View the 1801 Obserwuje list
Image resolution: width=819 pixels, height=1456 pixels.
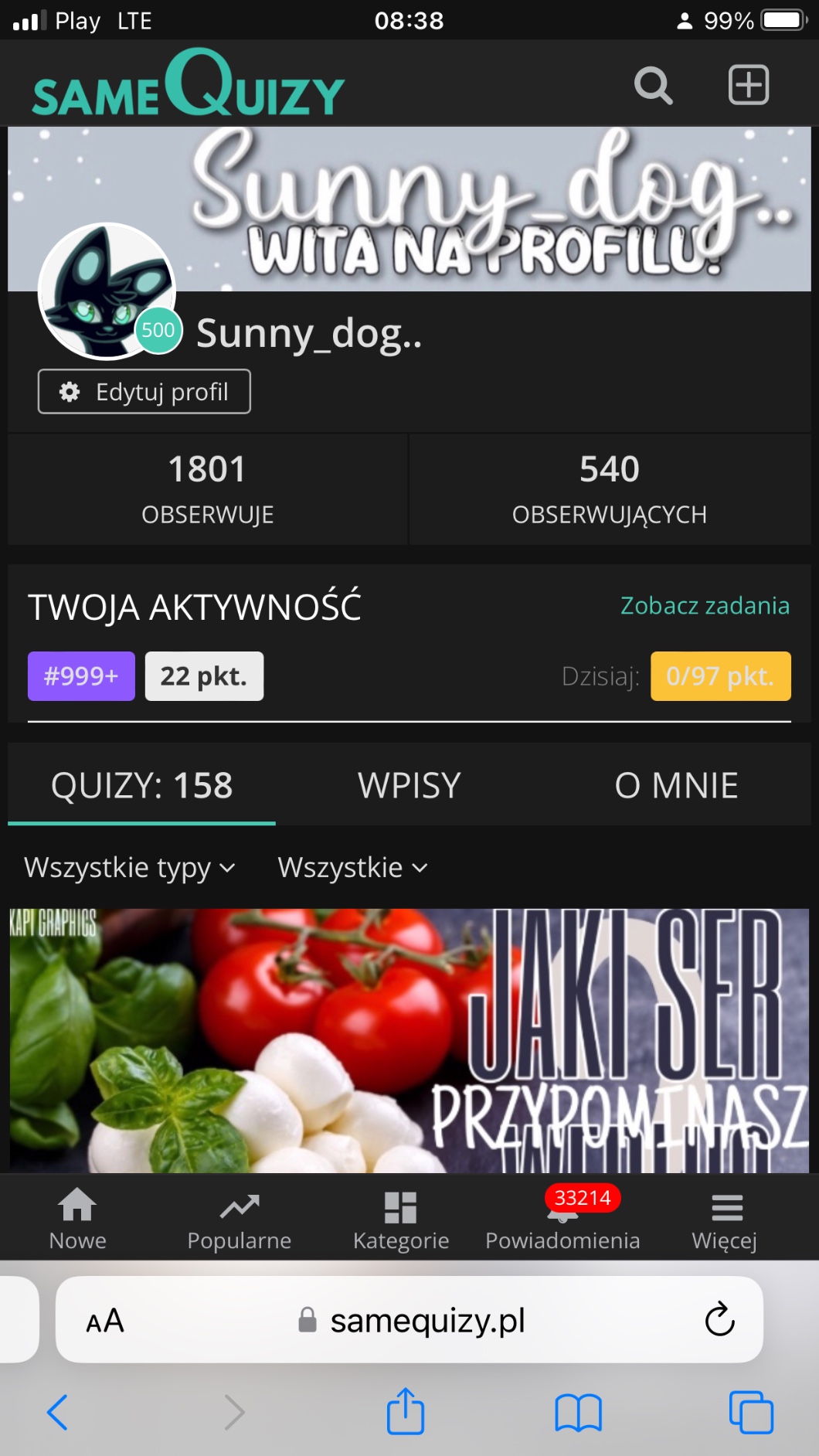click(x=207, y=488)
